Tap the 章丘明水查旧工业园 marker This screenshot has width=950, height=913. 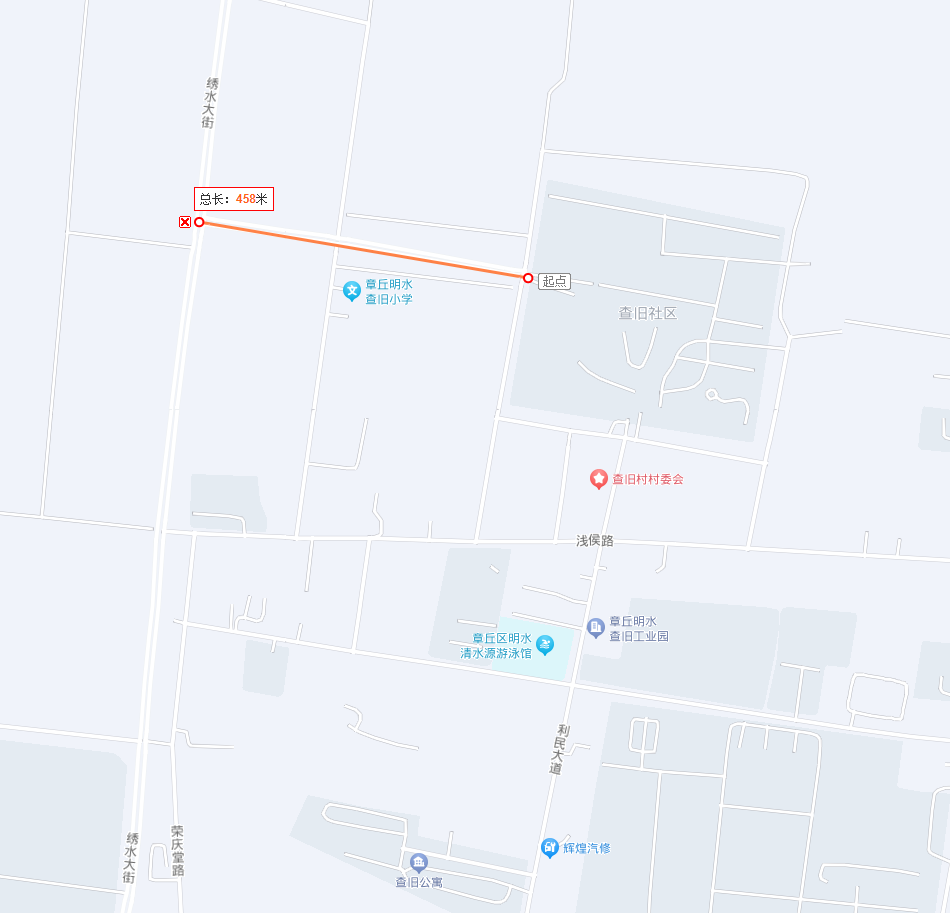(595, 627)
